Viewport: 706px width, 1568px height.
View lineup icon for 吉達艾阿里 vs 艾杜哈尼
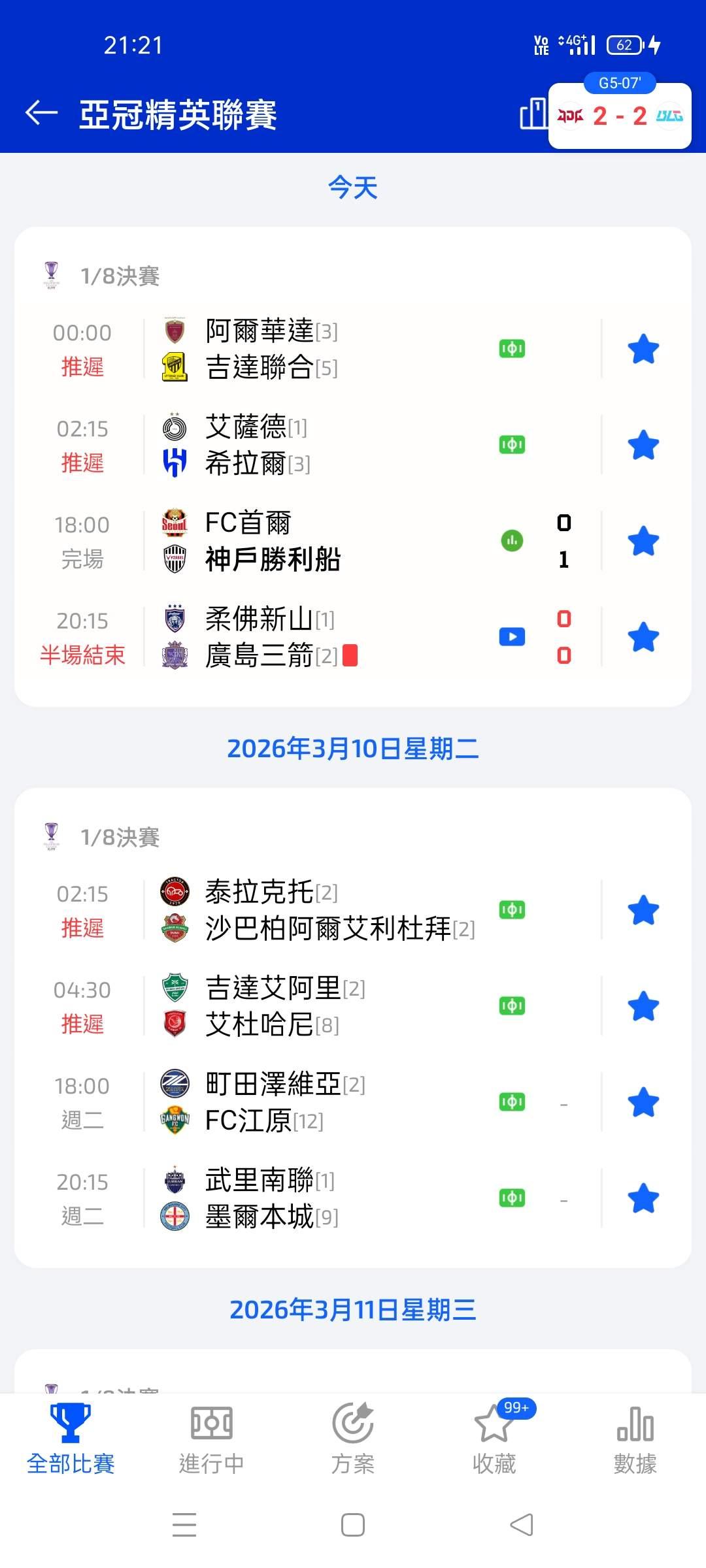[x=512, y=1006]
